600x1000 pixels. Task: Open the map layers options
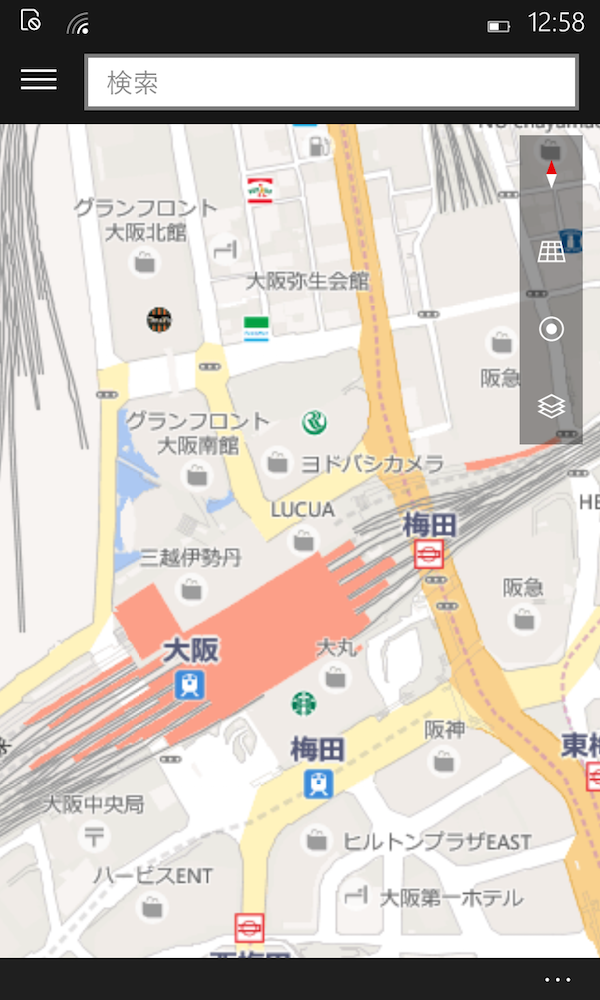point(551,406)
